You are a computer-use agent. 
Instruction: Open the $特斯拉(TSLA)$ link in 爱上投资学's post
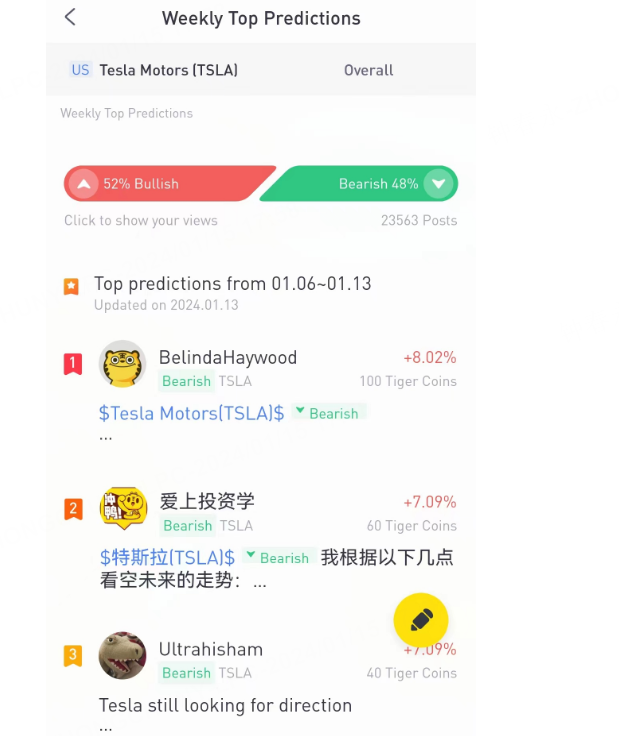(x=167, y=557)
